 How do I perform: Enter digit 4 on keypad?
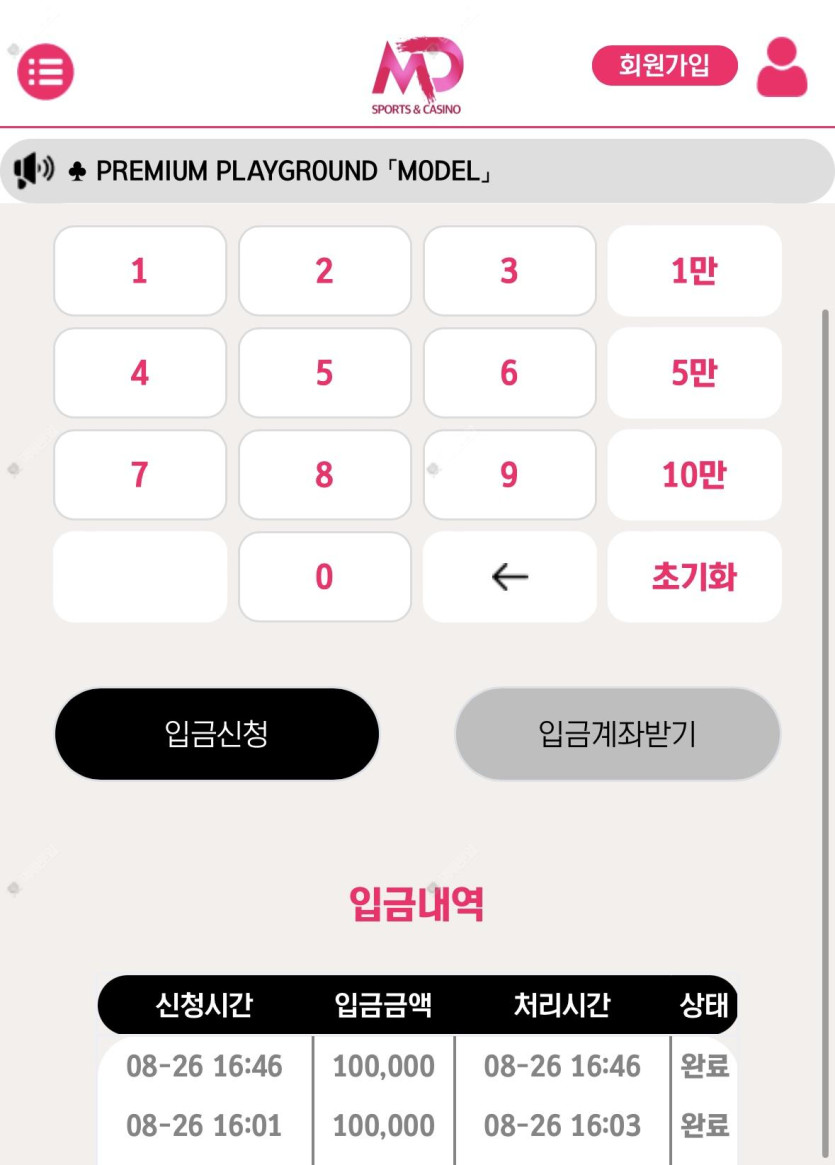pos(139,373)
